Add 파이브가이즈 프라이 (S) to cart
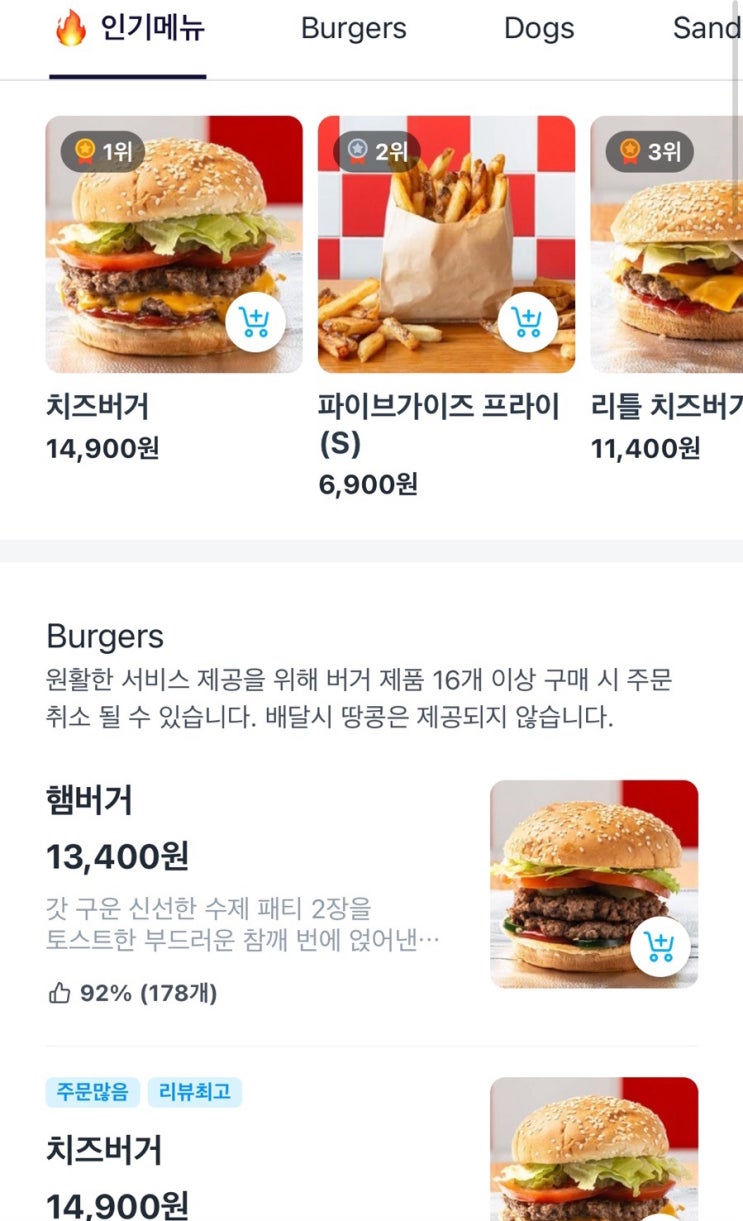The image size is (743, 1221). (x=527, y=322)
